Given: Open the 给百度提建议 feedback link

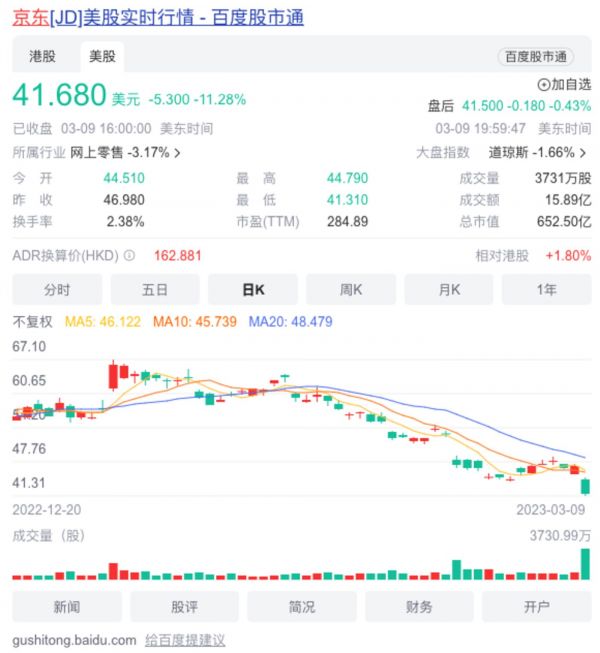Looking at the screenshot, I should (185, 640).
